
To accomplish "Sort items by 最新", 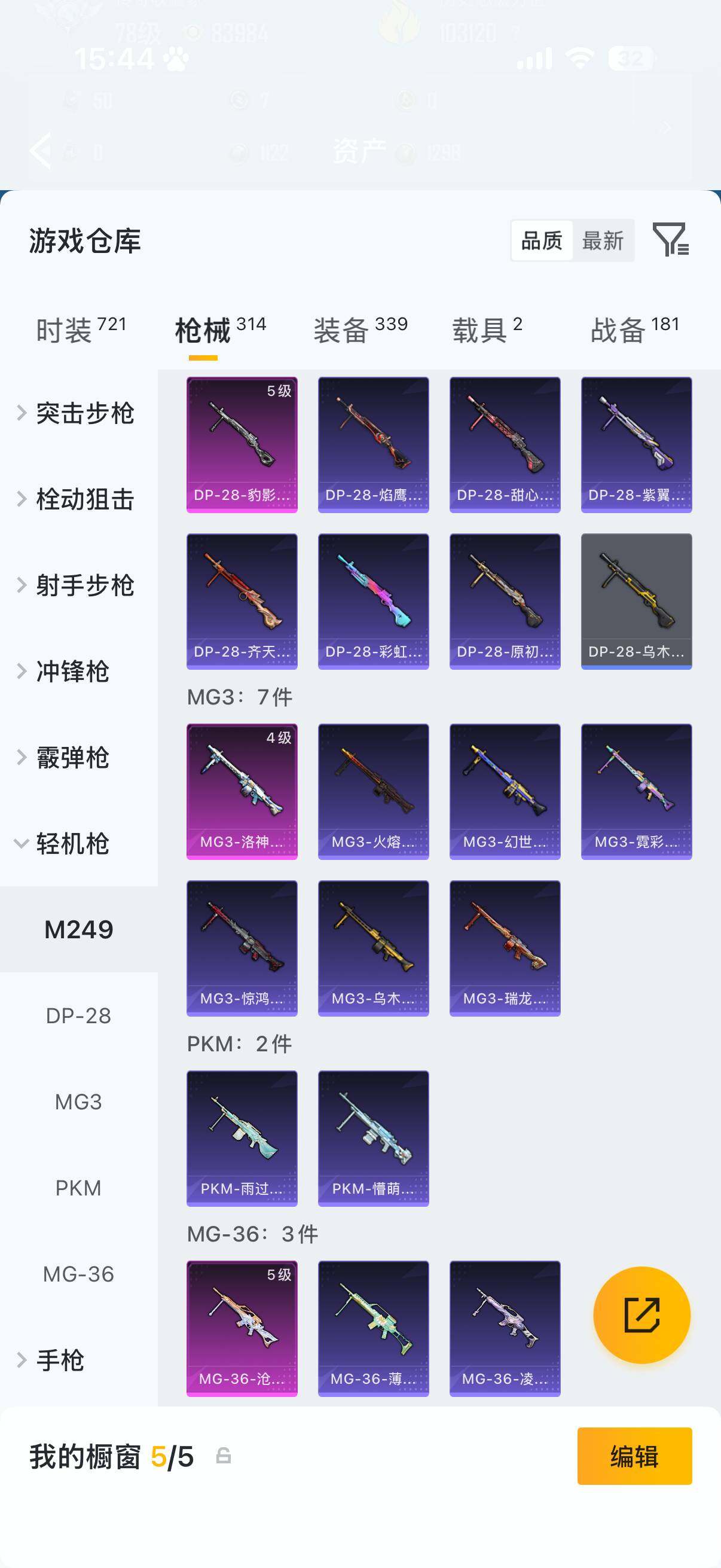I will click(x=603, y=241).
